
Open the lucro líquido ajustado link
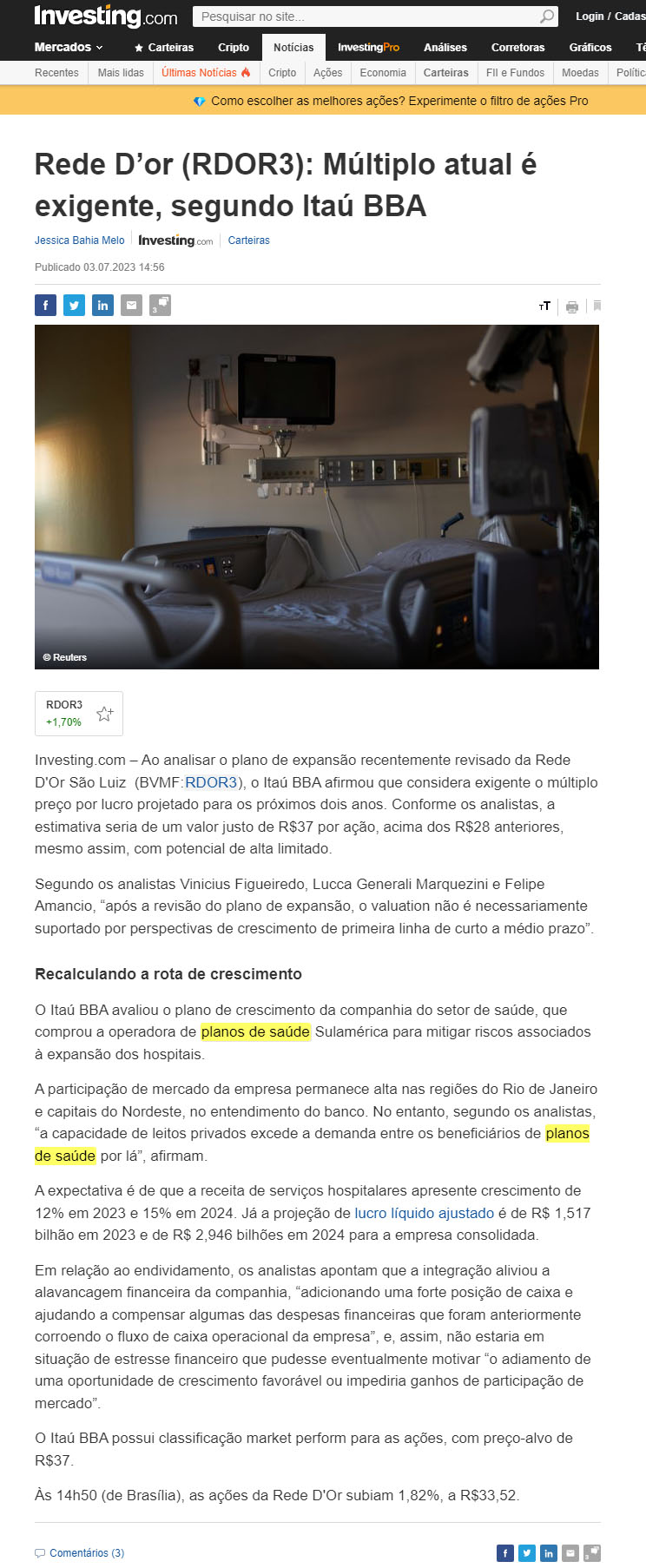point(424,1213)
